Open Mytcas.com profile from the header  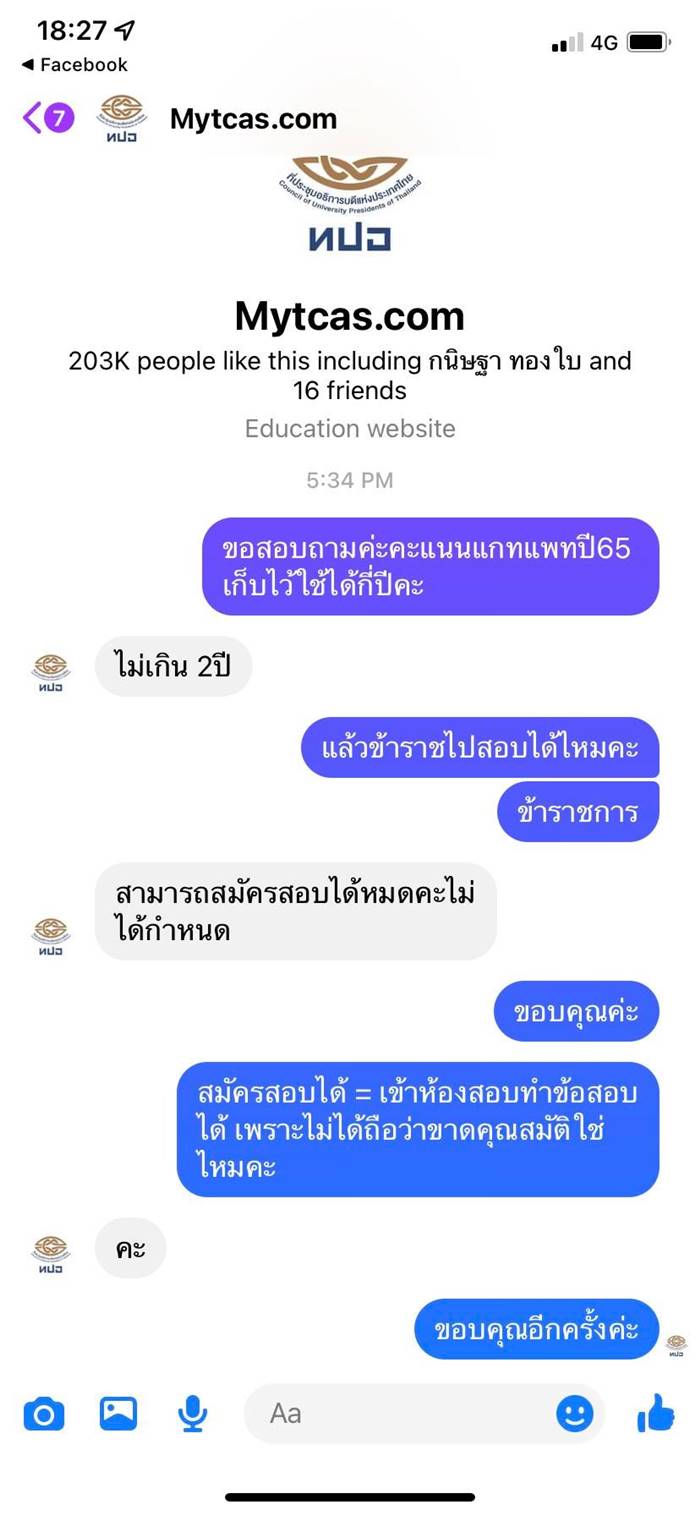(x=252, y=119)
